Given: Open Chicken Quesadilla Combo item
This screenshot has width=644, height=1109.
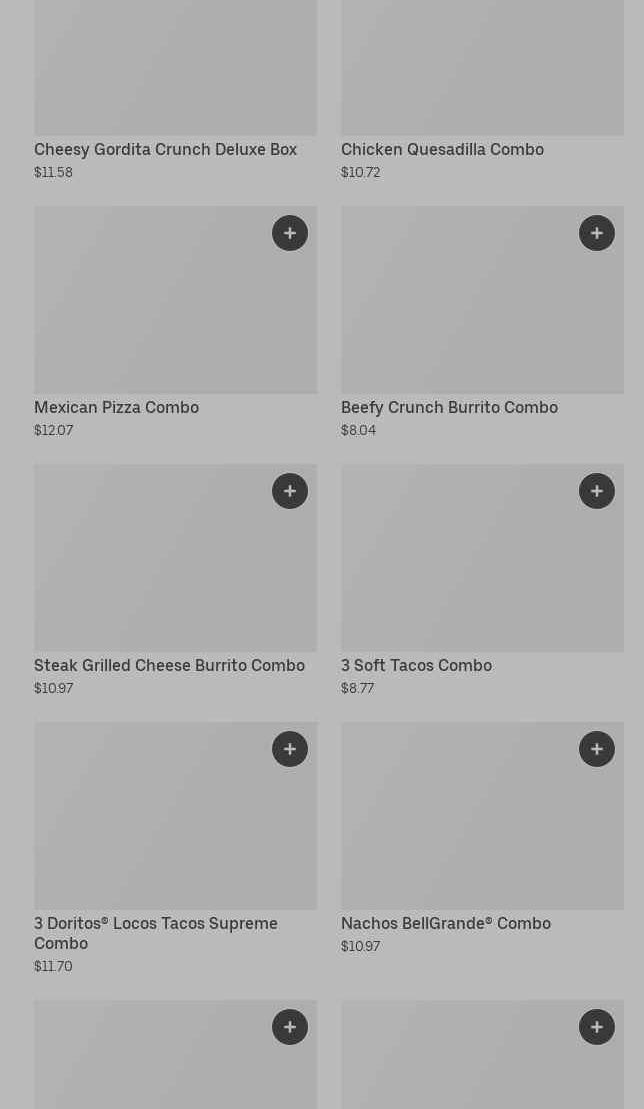Looking at the screenshot, I should 442,150.
